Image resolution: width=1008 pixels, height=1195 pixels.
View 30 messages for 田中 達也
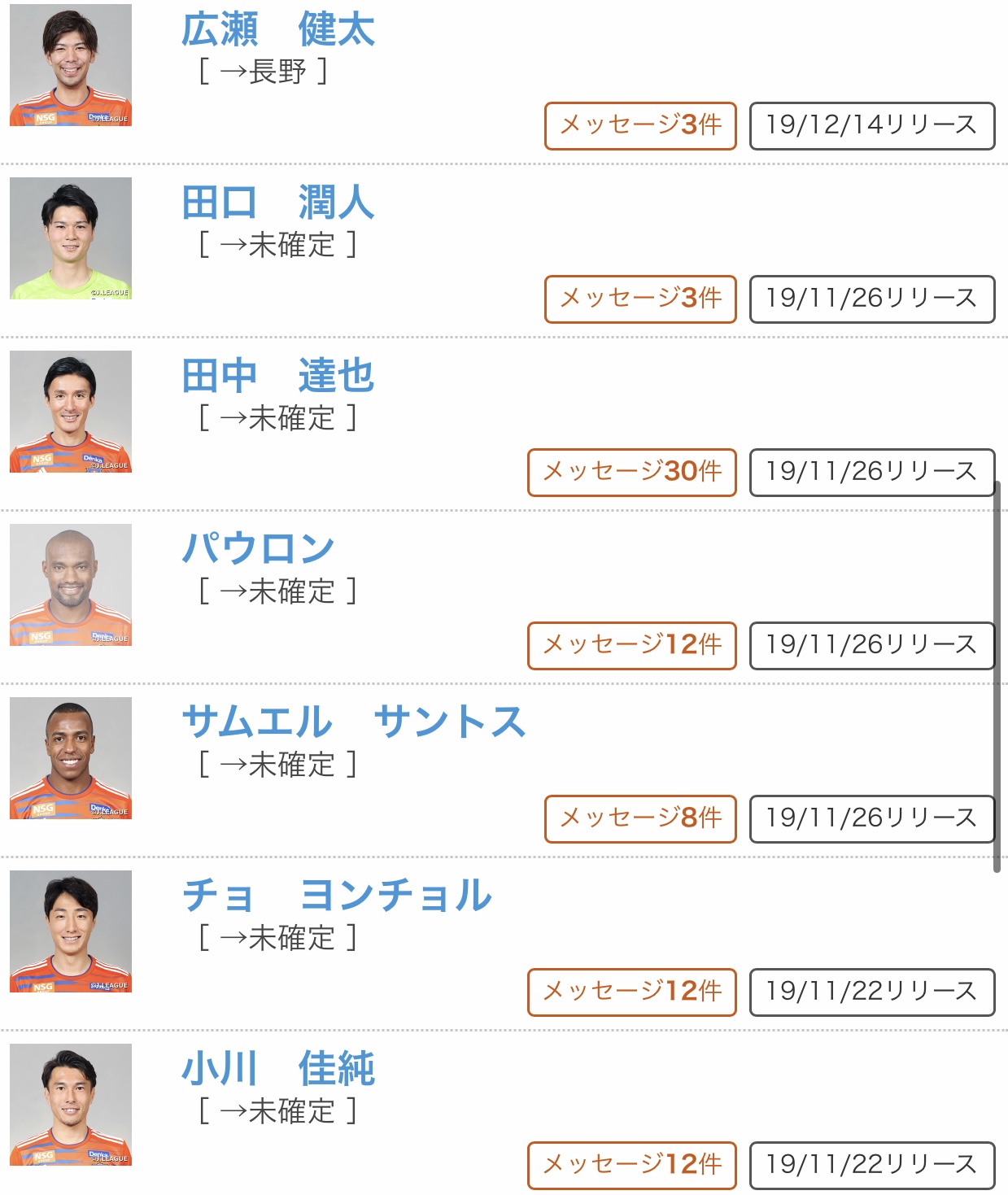tap(632, 472)
